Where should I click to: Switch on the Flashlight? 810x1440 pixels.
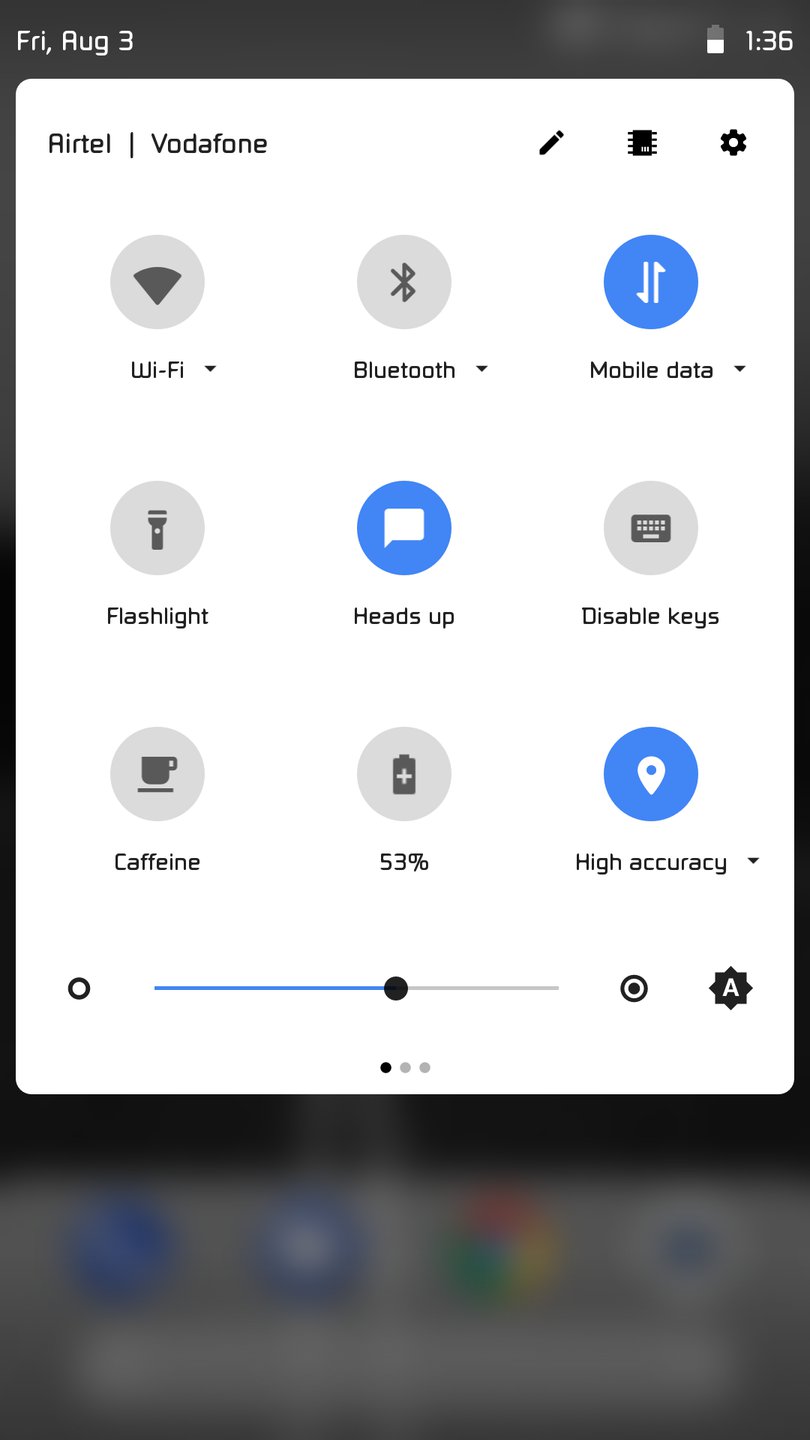point(157,528)
